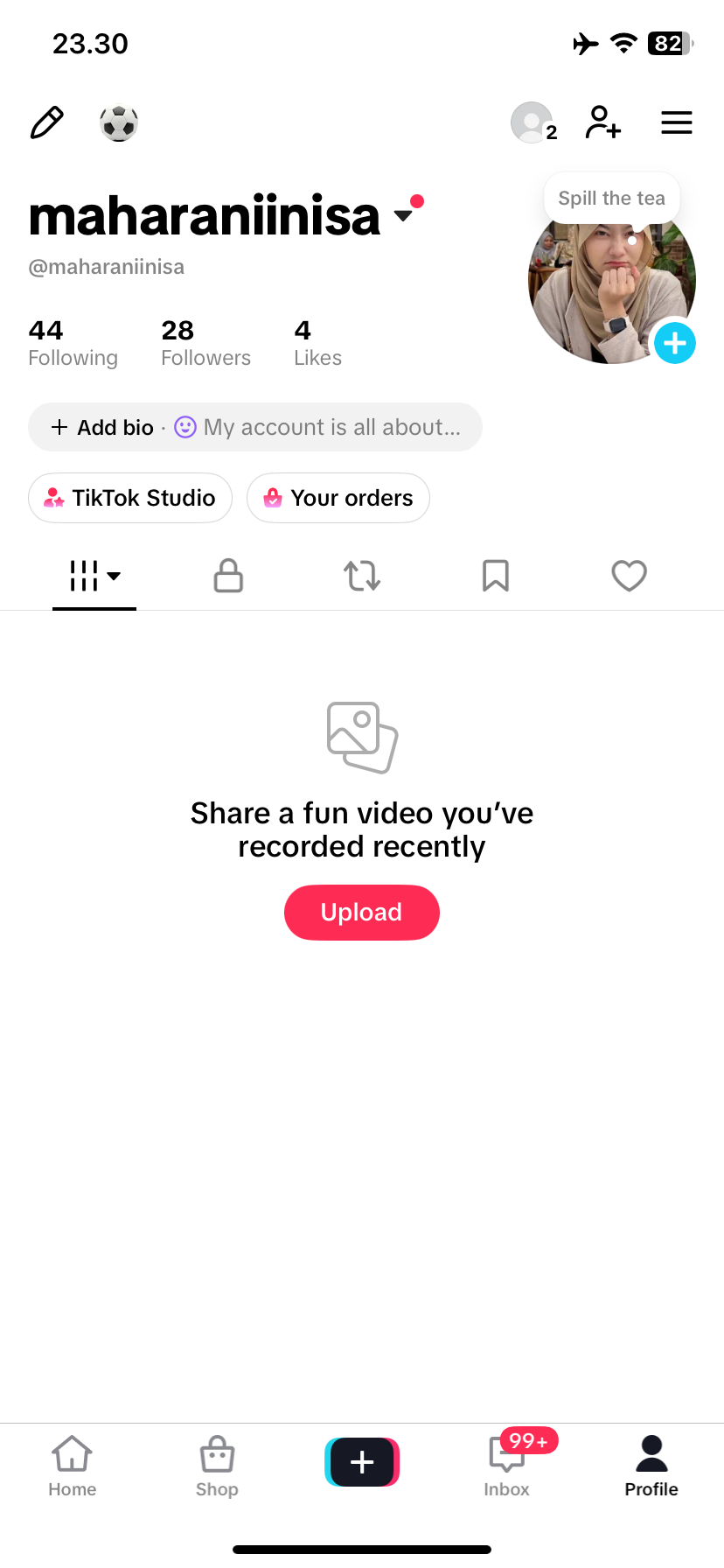Open the Spill the tea bubble
The image size is (724, 1568).
[x=612, y=199]
